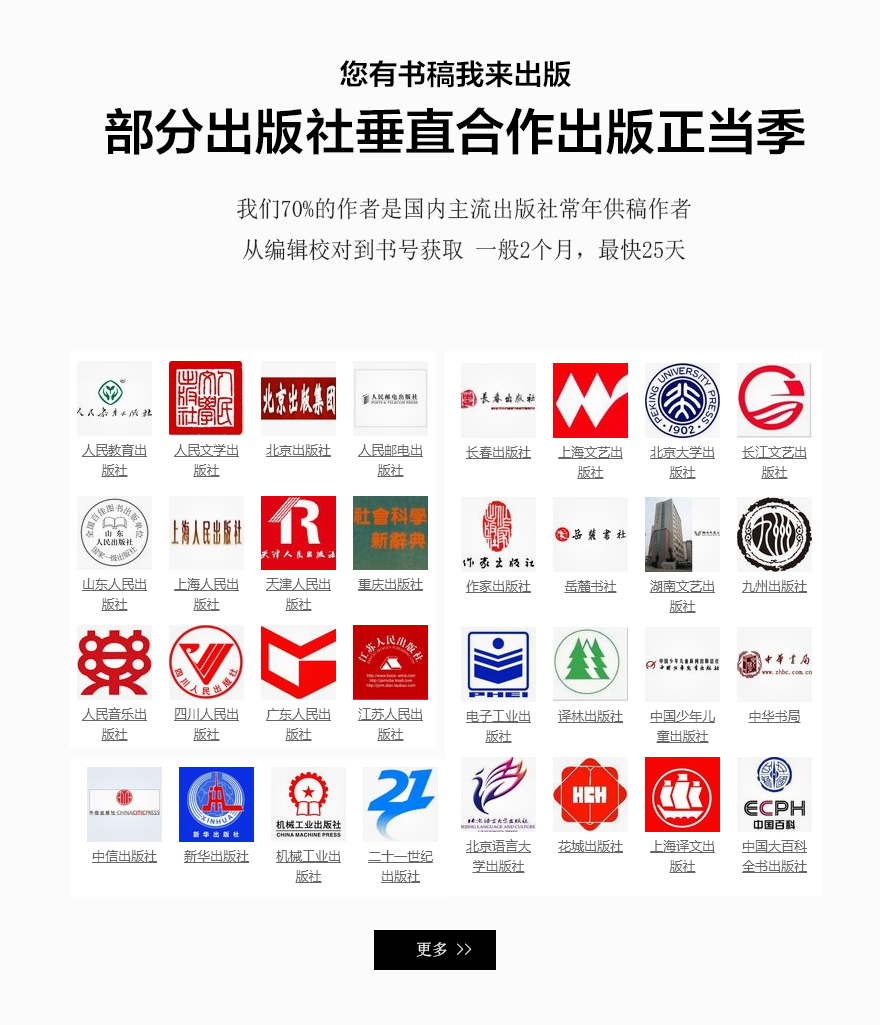Screen dimensions: 880x1025
Task: Open 九州出版社 link
Action: [x=774, y=587]
